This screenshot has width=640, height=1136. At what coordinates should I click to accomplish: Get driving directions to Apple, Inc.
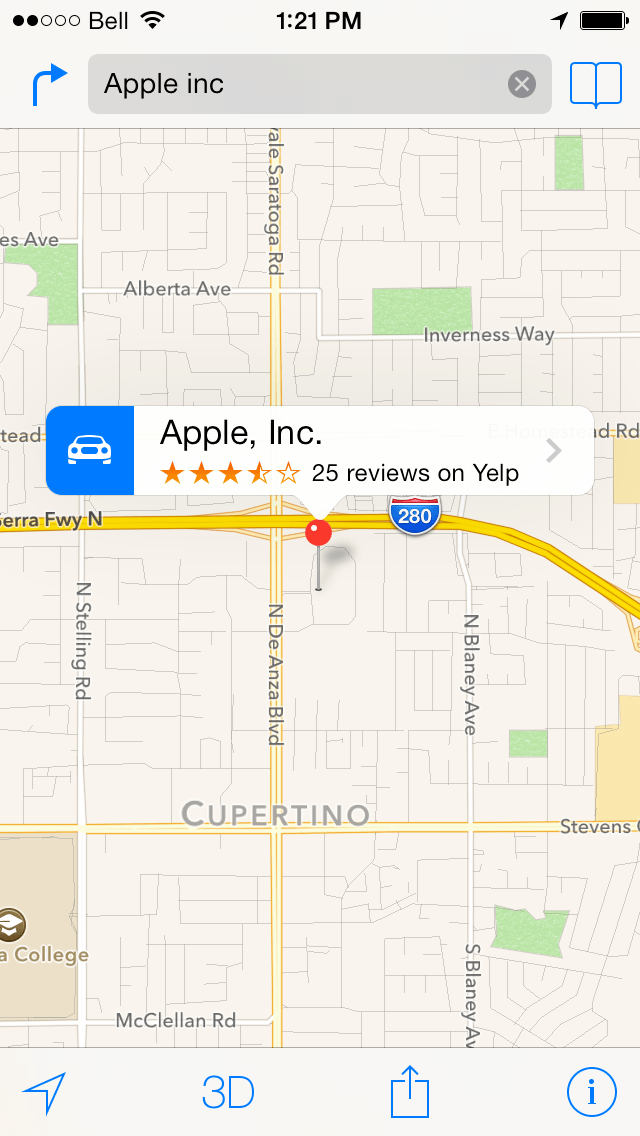(90, 451)
